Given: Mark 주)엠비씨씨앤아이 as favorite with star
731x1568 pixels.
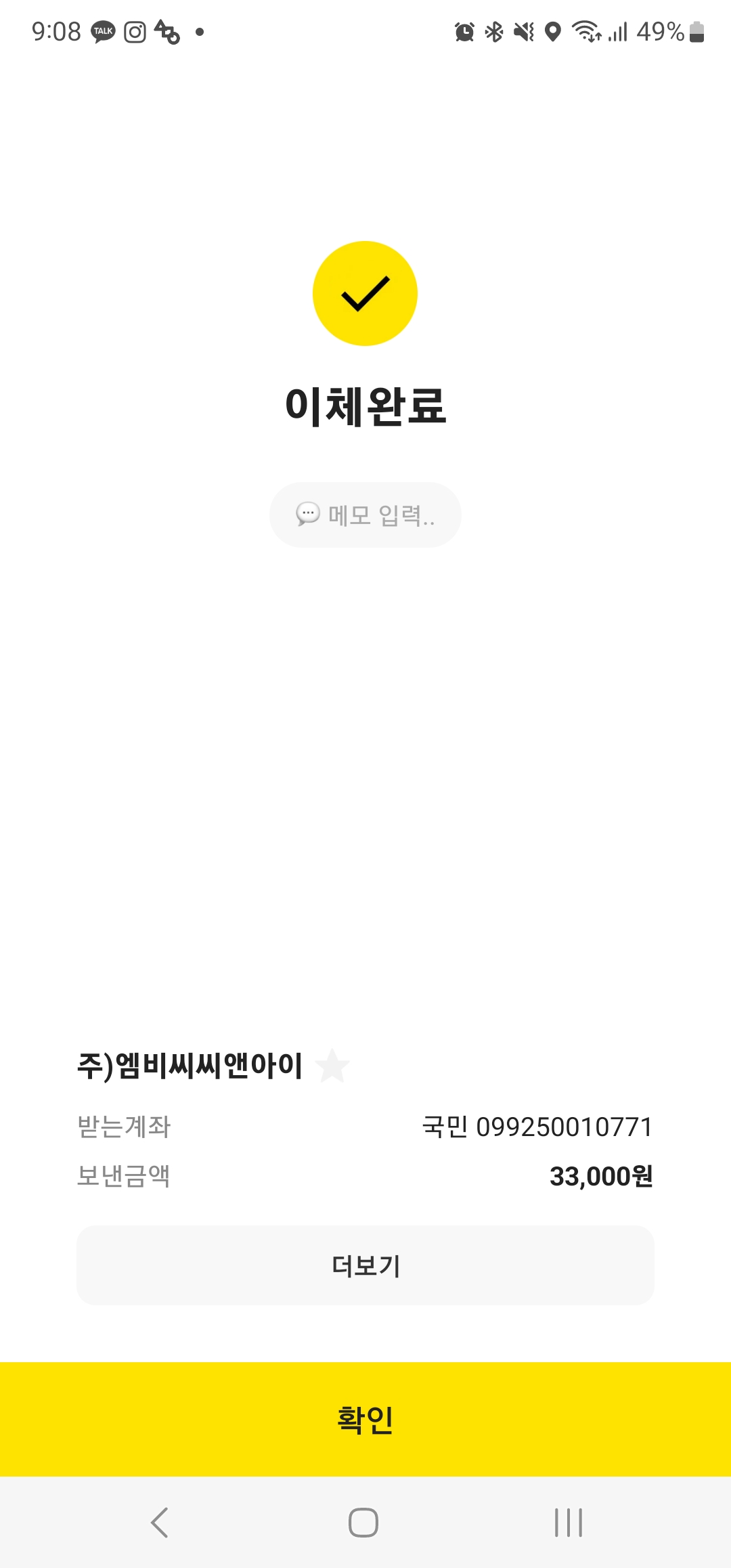Looking at the screenshot, I should [x=333, y=1066].
